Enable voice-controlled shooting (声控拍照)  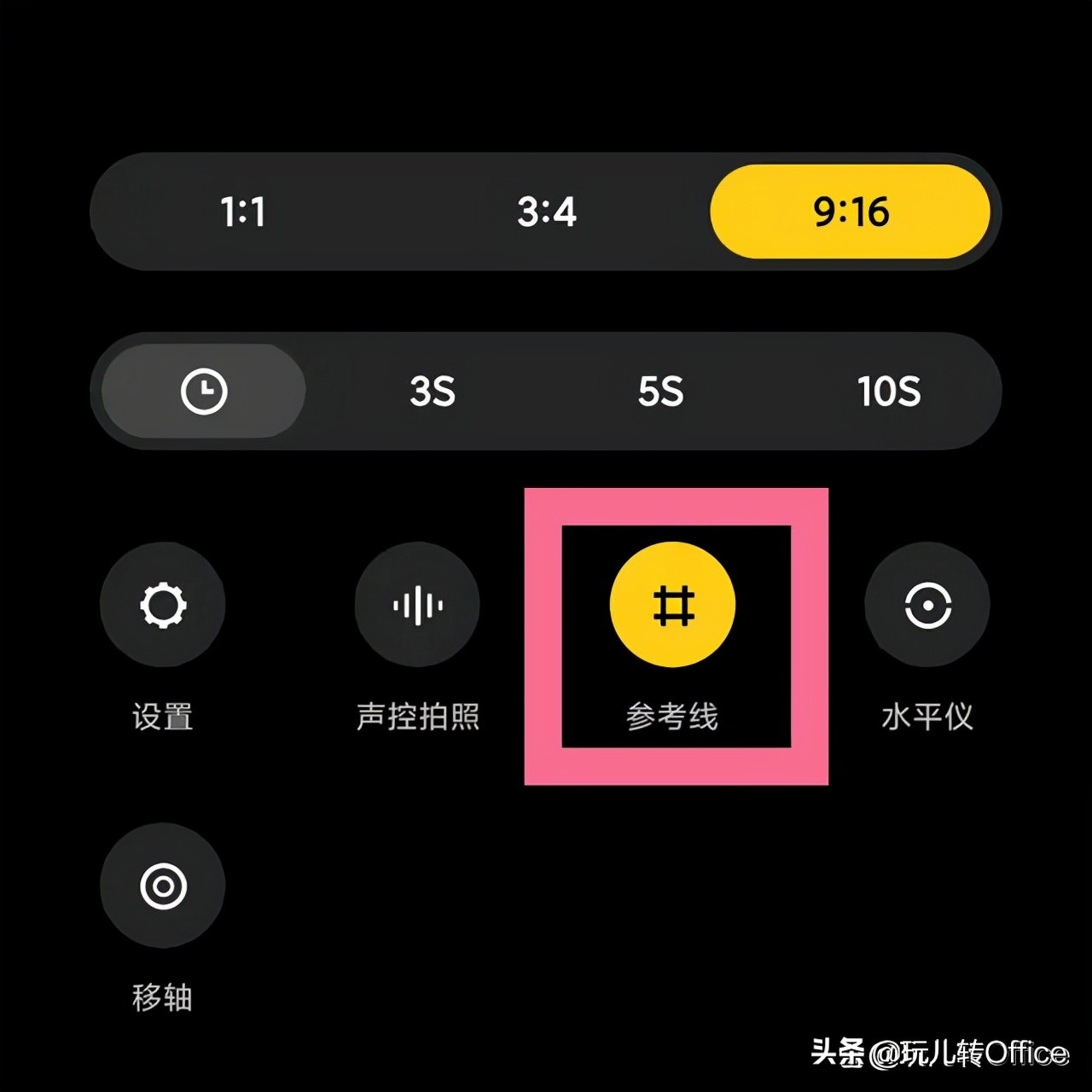pos(417,605)
